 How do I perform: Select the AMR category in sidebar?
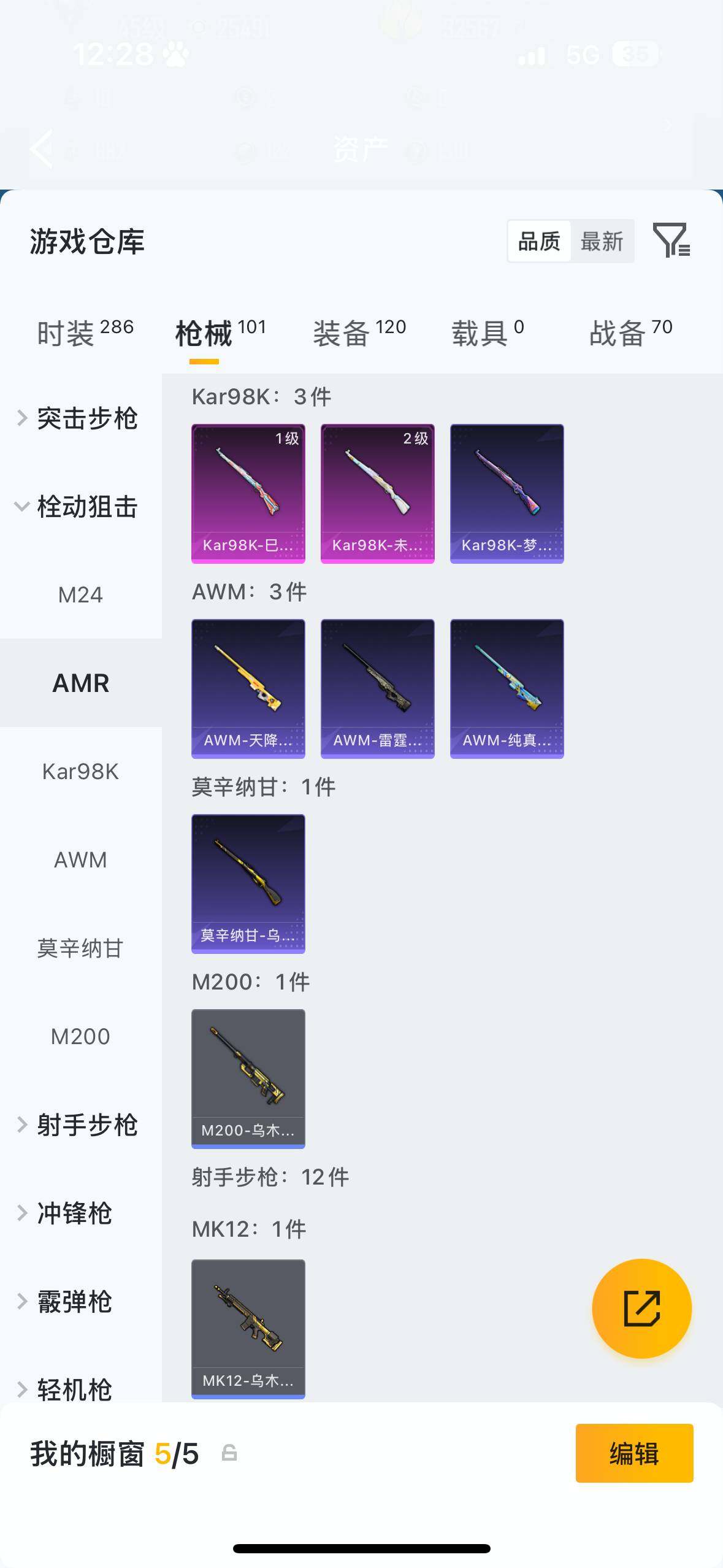click(81, 682)
